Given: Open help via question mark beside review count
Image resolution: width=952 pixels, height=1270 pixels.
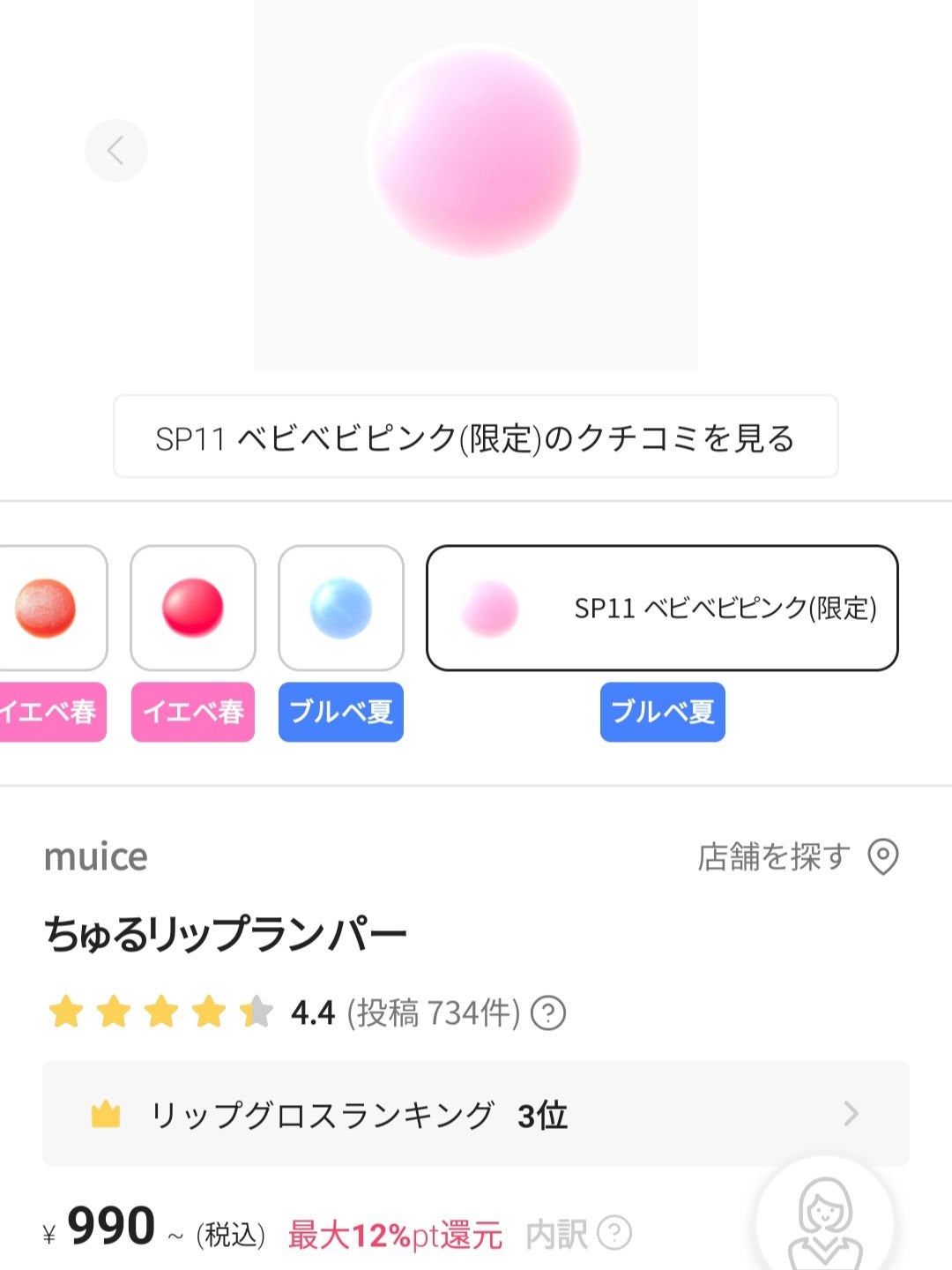Looking at the screenshot, I should 550,1012.
